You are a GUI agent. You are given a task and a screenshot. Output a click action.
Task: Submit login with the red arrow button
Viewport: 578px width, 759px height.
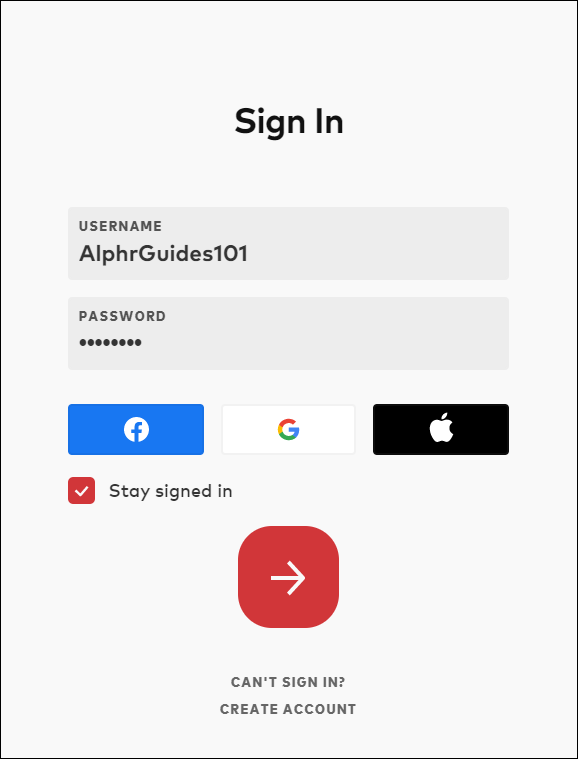point(289,577)
